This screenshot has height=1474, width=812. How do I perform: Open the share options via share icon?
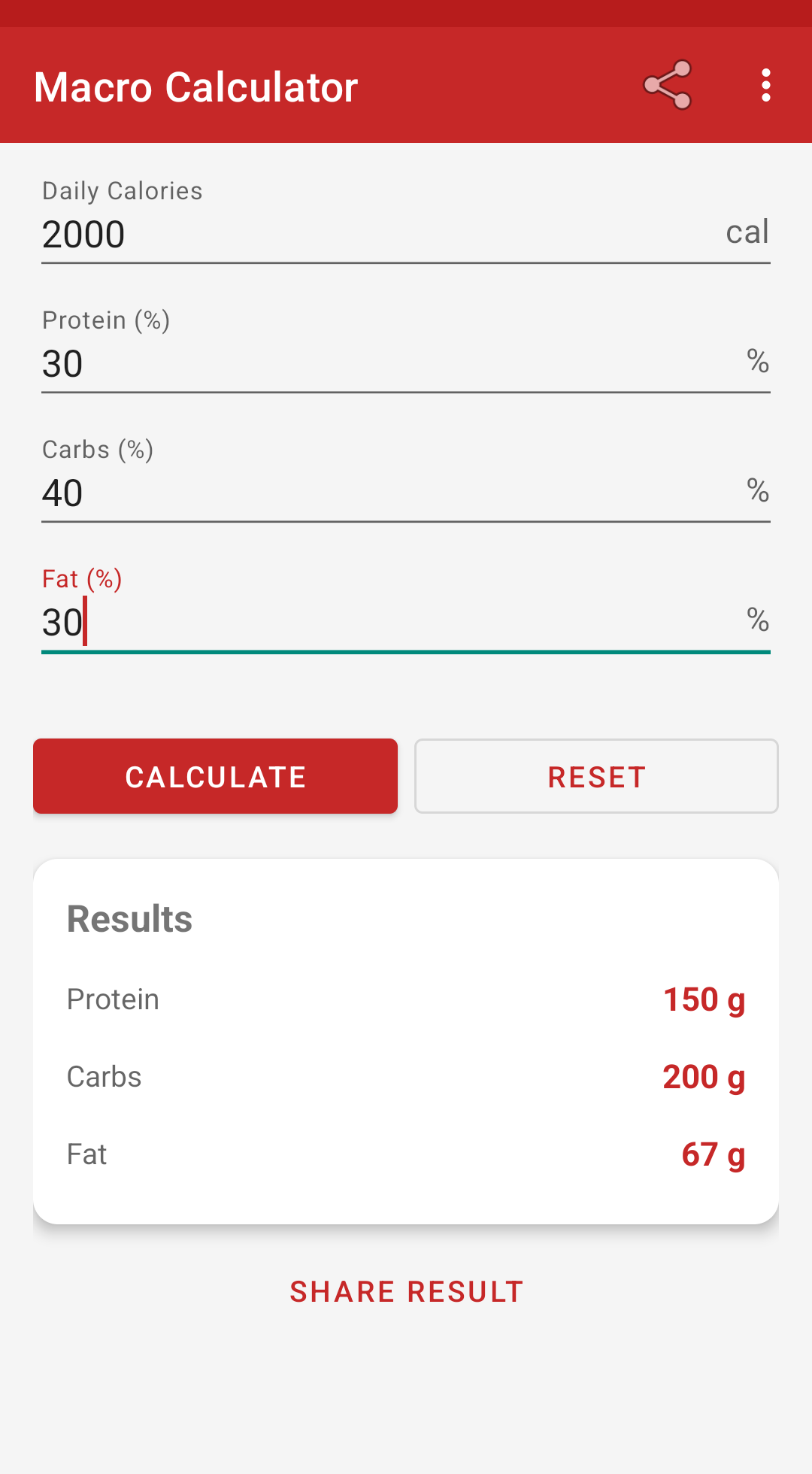(666, 85)
